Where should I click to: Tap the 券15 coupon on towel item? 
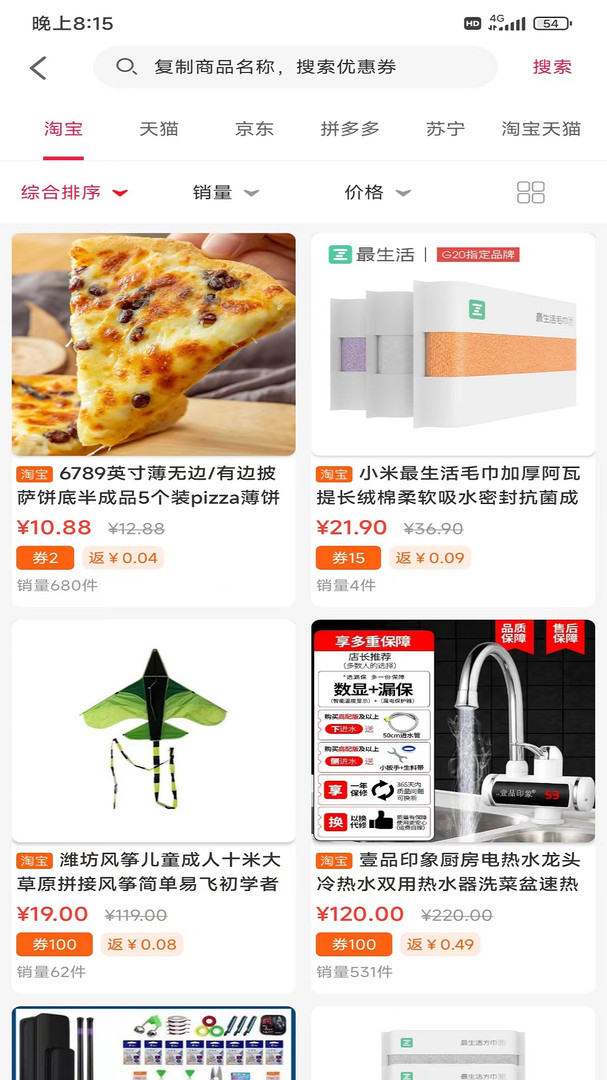[x=348, y=558]
